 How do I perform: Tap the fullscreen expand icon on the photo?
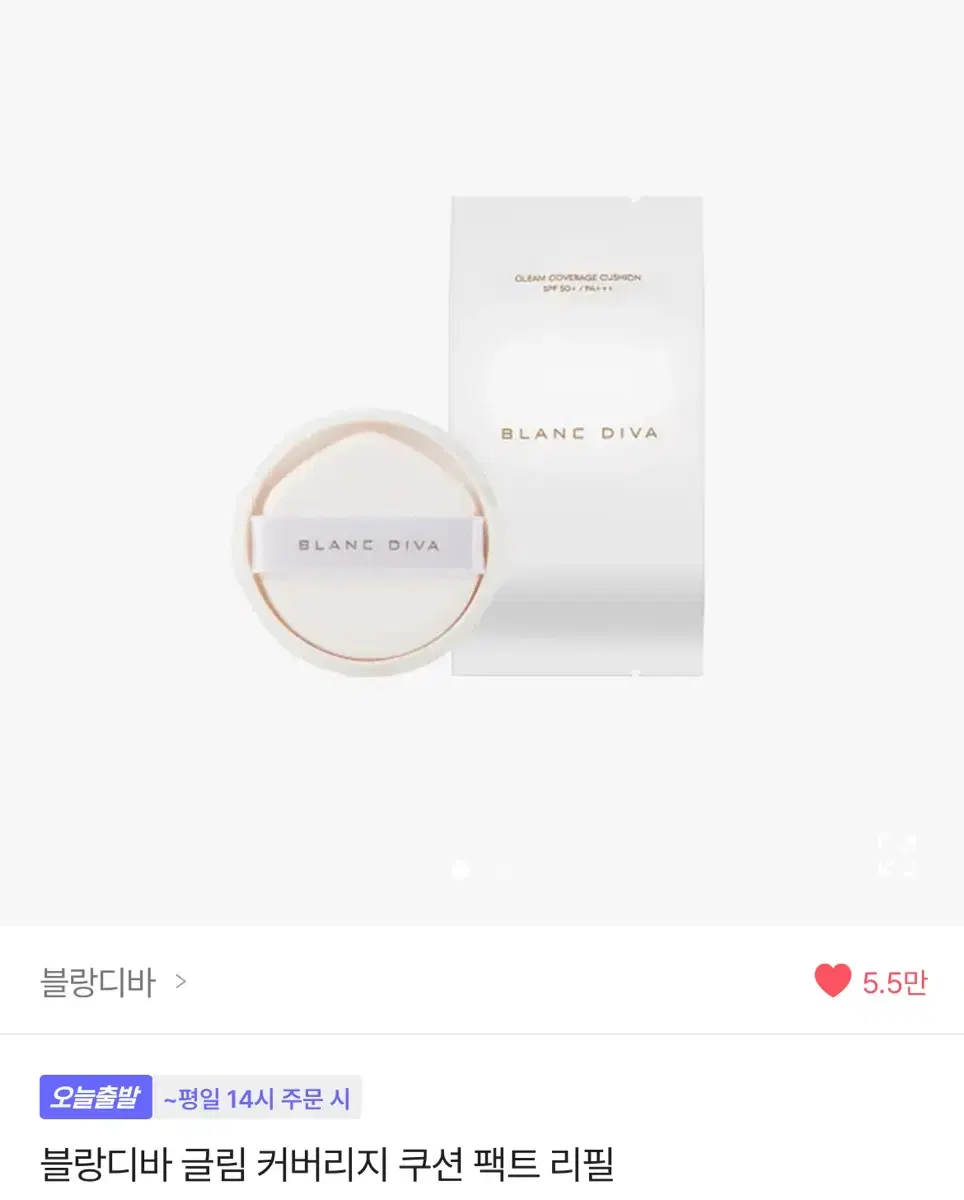pyautogui.click(x=896, y=855)
